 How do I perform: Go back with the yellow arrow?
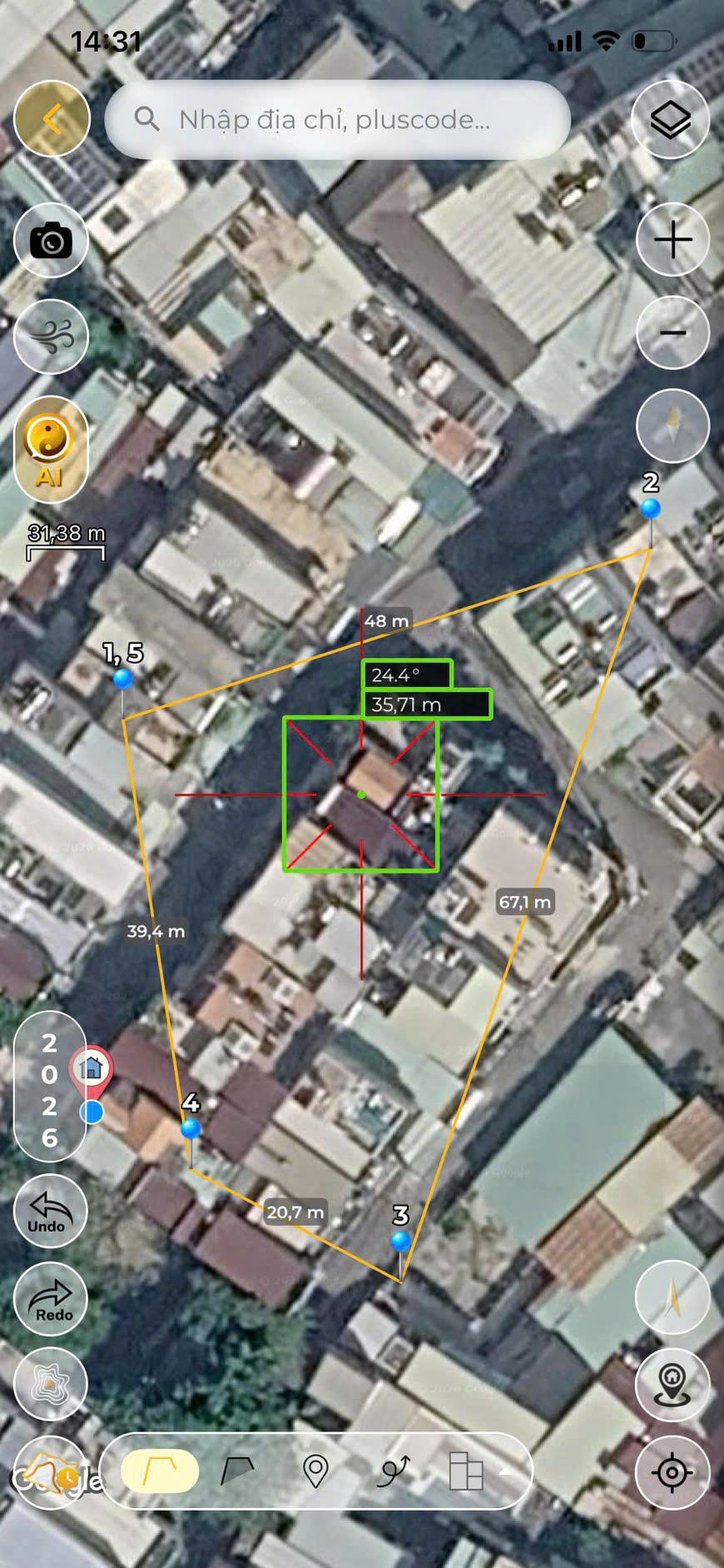coord(52,119)
